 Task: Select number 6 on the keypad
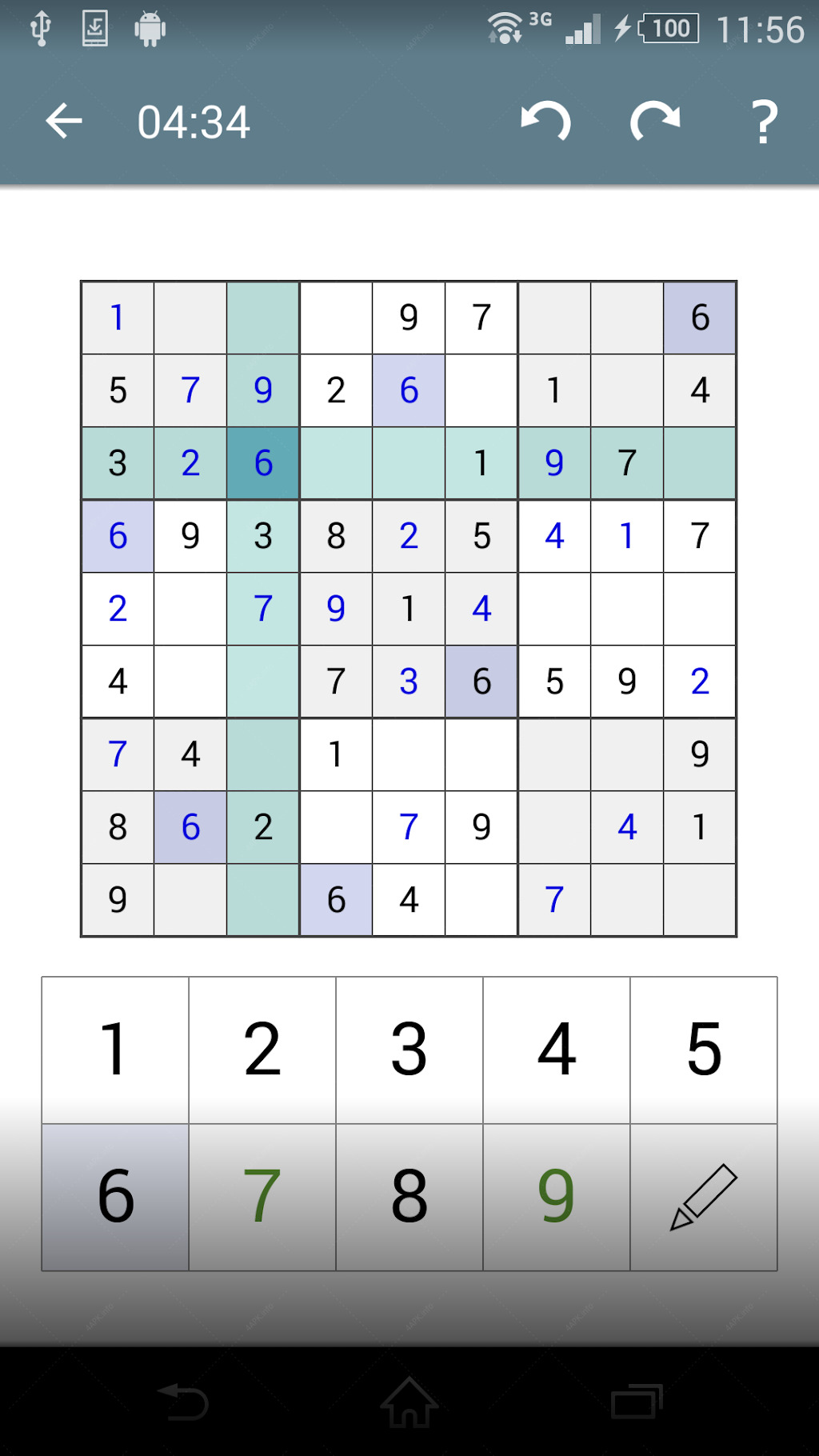tap(115, 1197)
